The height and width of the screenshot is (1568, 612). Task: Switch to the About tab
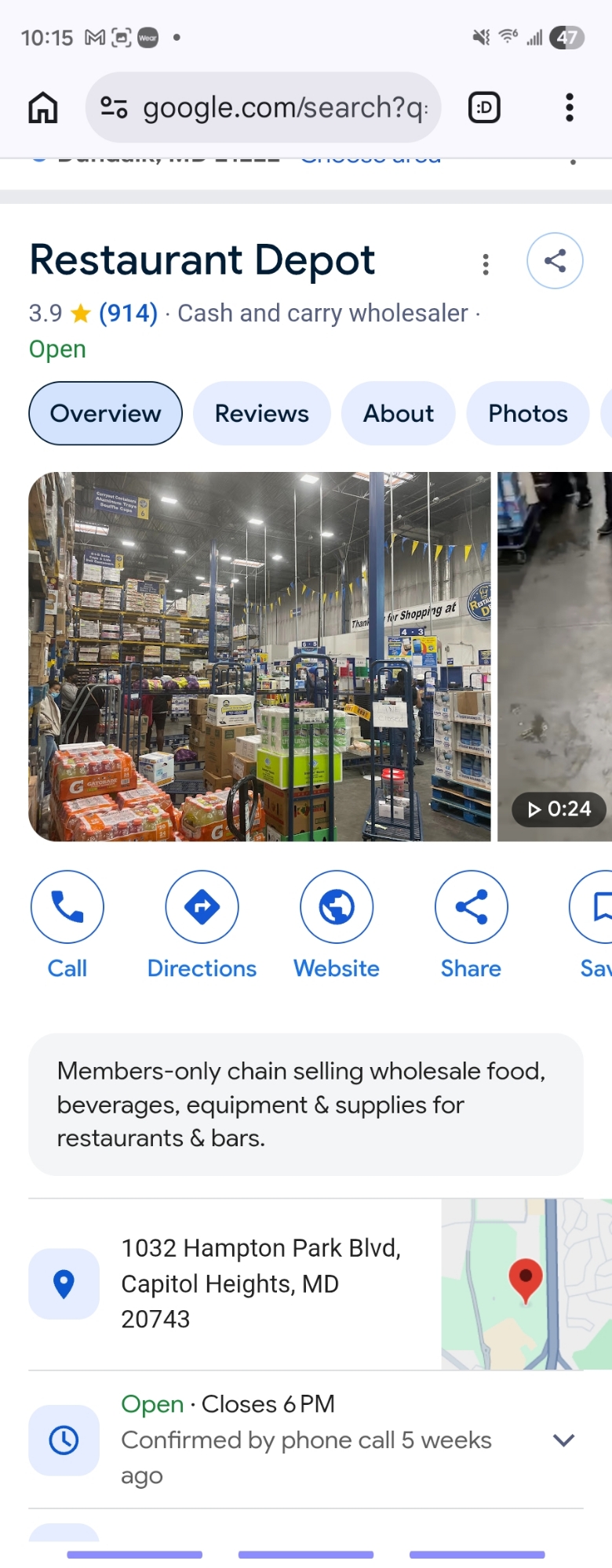pos(398,413)
